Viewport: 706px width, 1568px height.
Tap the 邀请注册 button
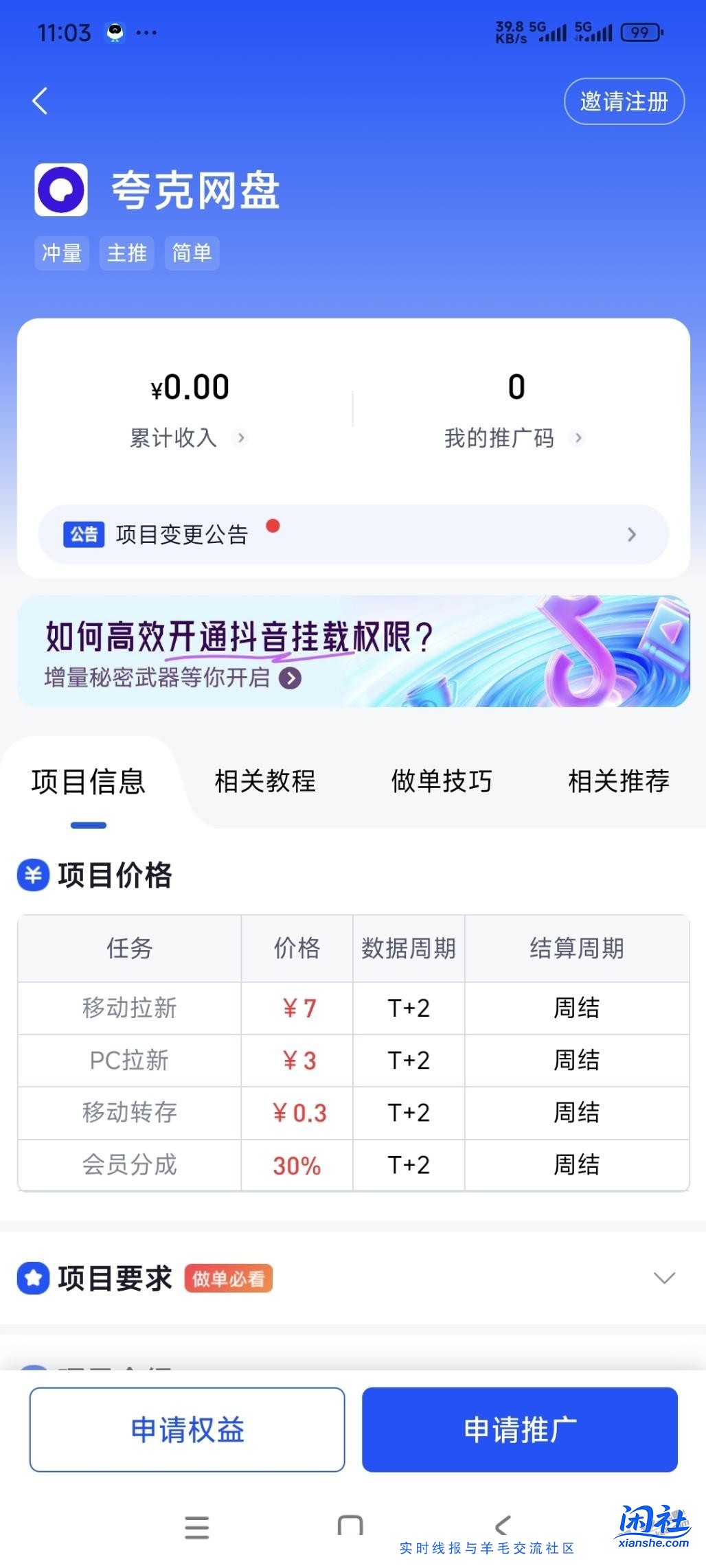pos(623,101)
